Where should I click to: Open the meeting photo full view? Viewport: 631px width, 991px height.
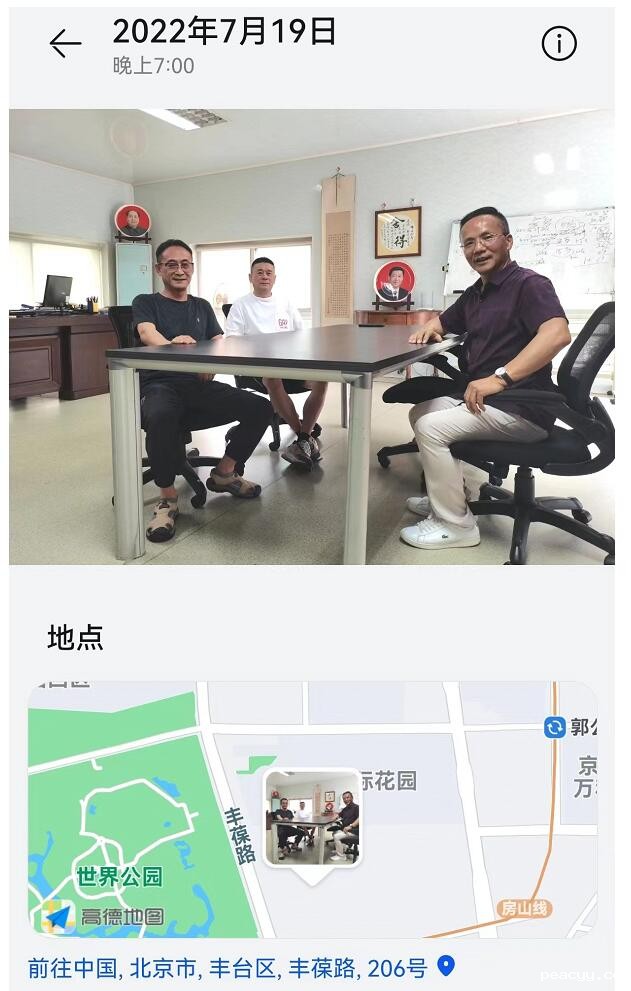click(x=312, y=336)
